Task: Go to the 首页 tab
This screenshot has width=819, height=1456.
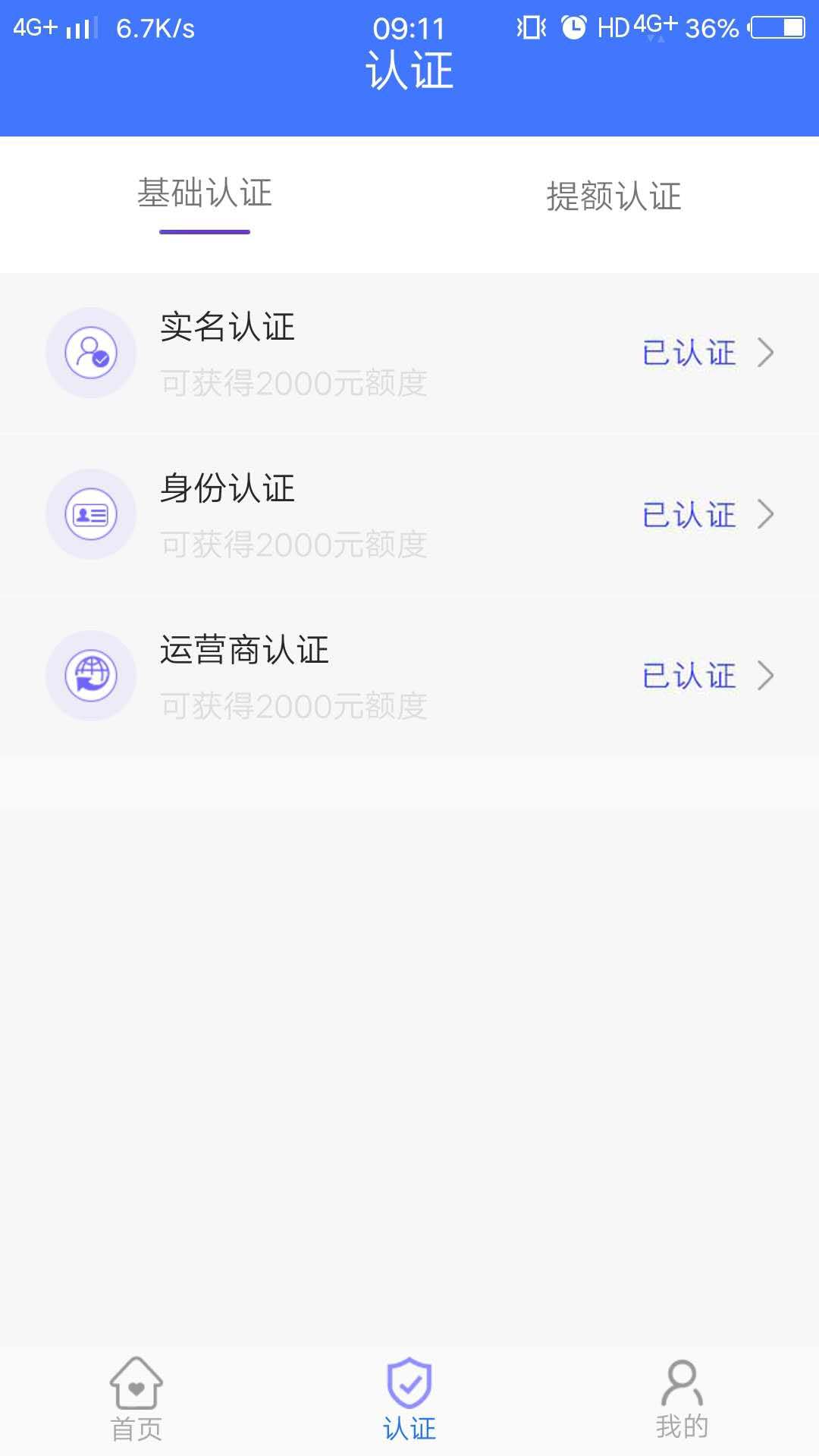Action: point(136,1400)
